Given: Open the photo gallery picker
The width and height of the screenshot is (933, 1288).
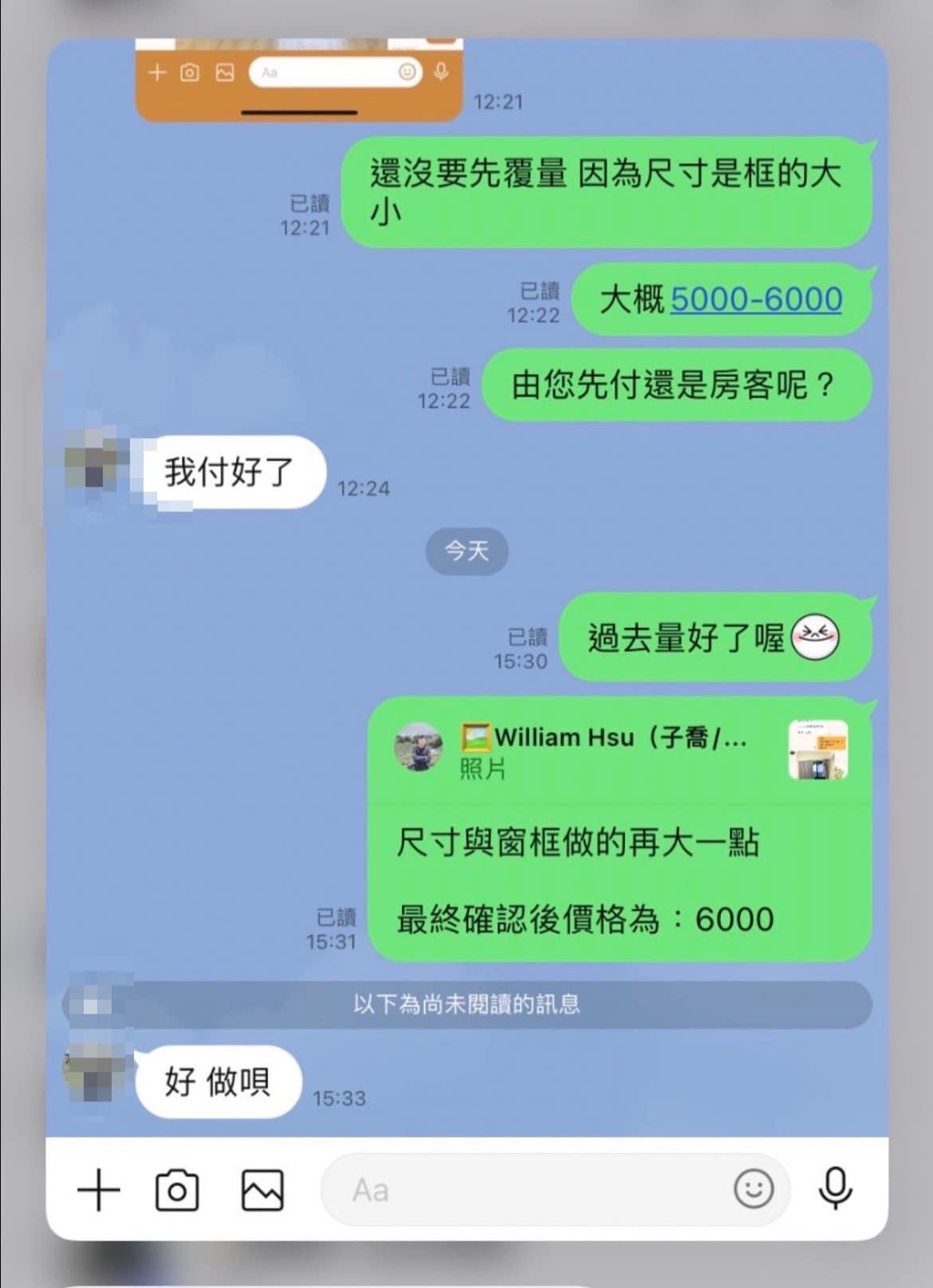Looking at the screenshot, I should [262, 1190].
